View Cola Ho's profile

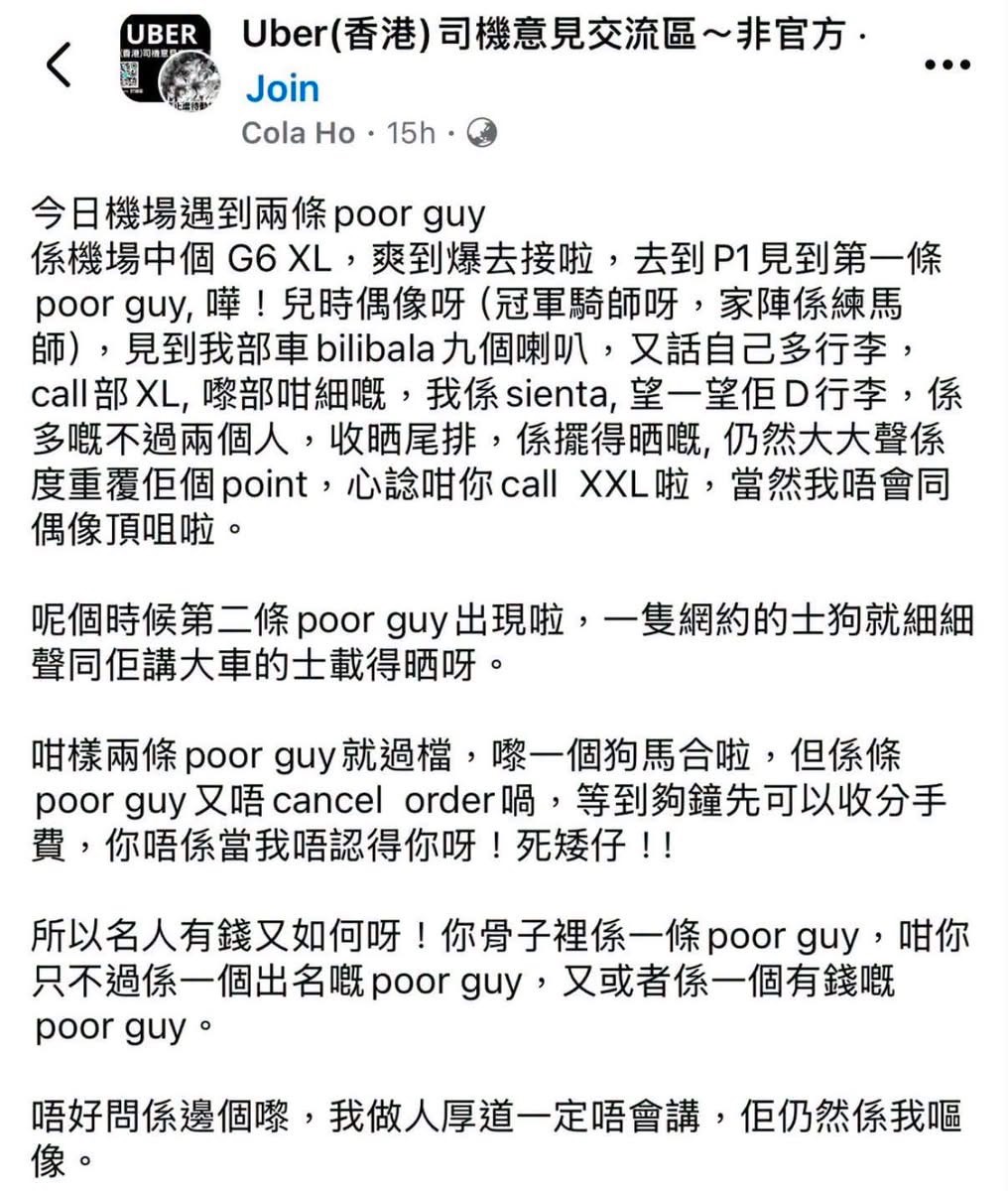(x=298, y=133)
